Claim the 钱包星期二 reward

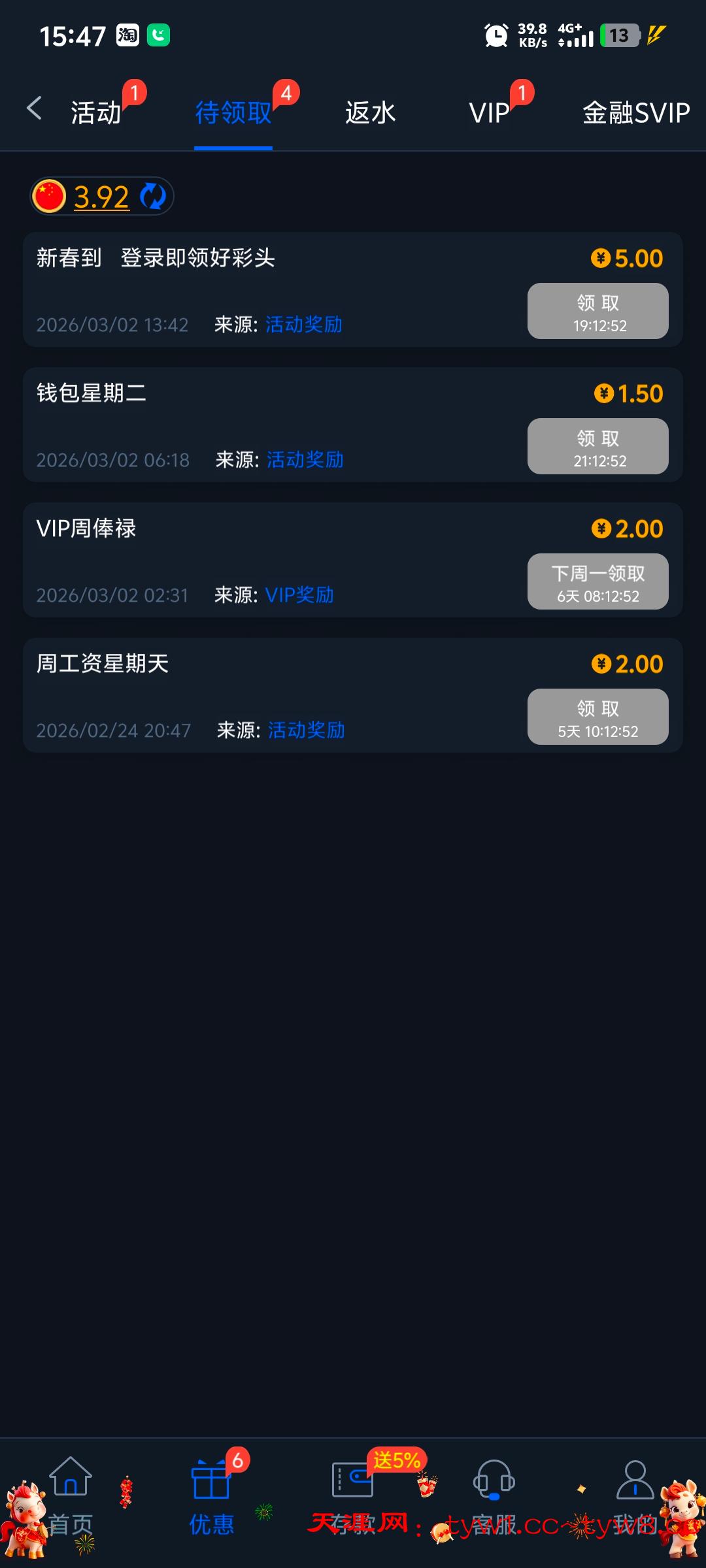[x=597, y=446]
